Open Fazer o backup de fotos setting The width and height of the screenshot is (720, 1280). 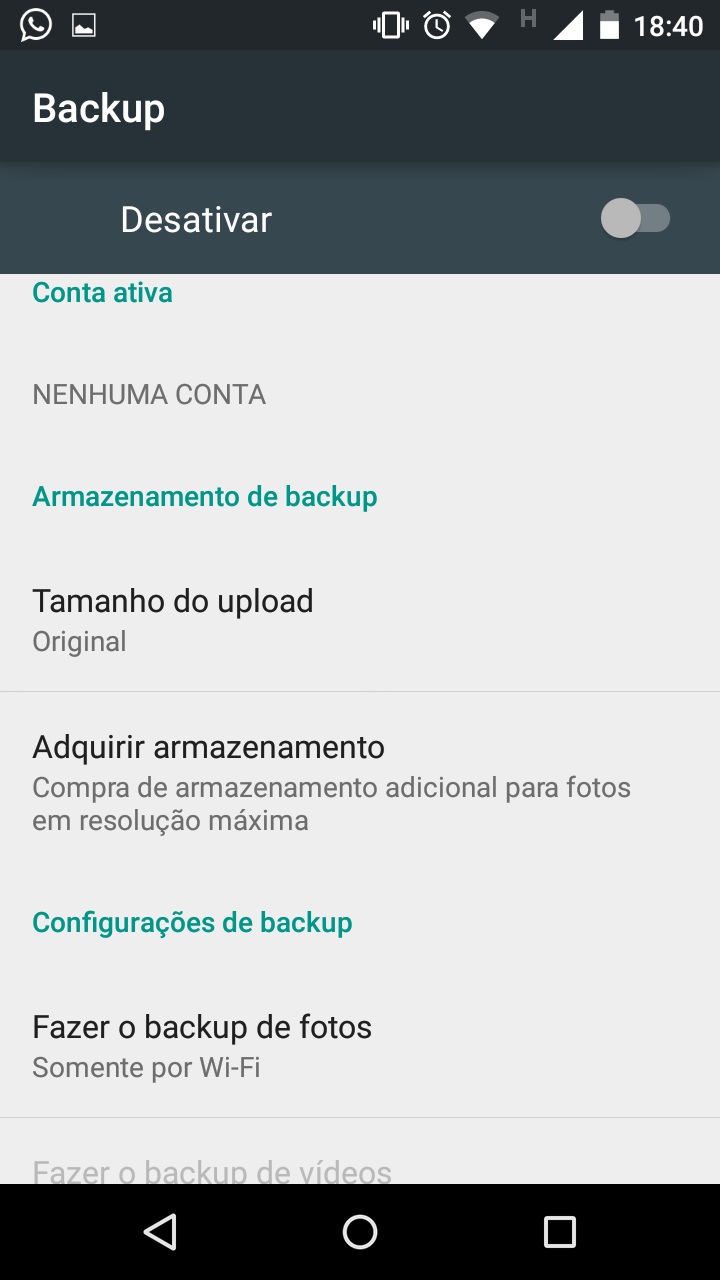tap(360, 1046)
